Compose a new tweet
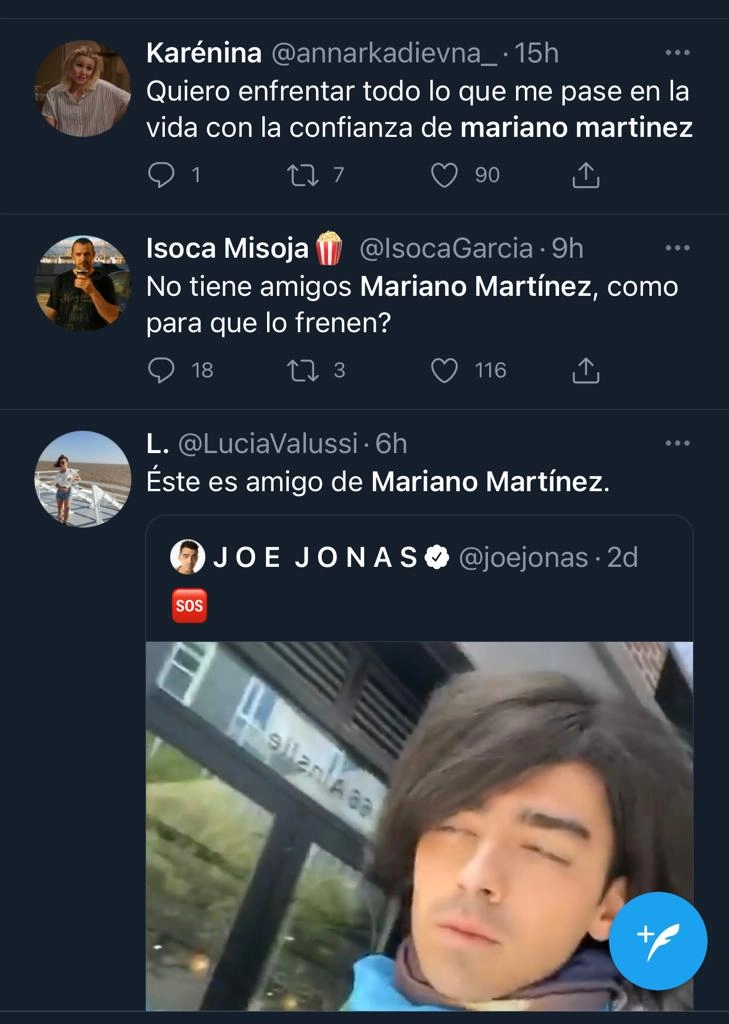The image size is (729, 1024). click(658, 940)
